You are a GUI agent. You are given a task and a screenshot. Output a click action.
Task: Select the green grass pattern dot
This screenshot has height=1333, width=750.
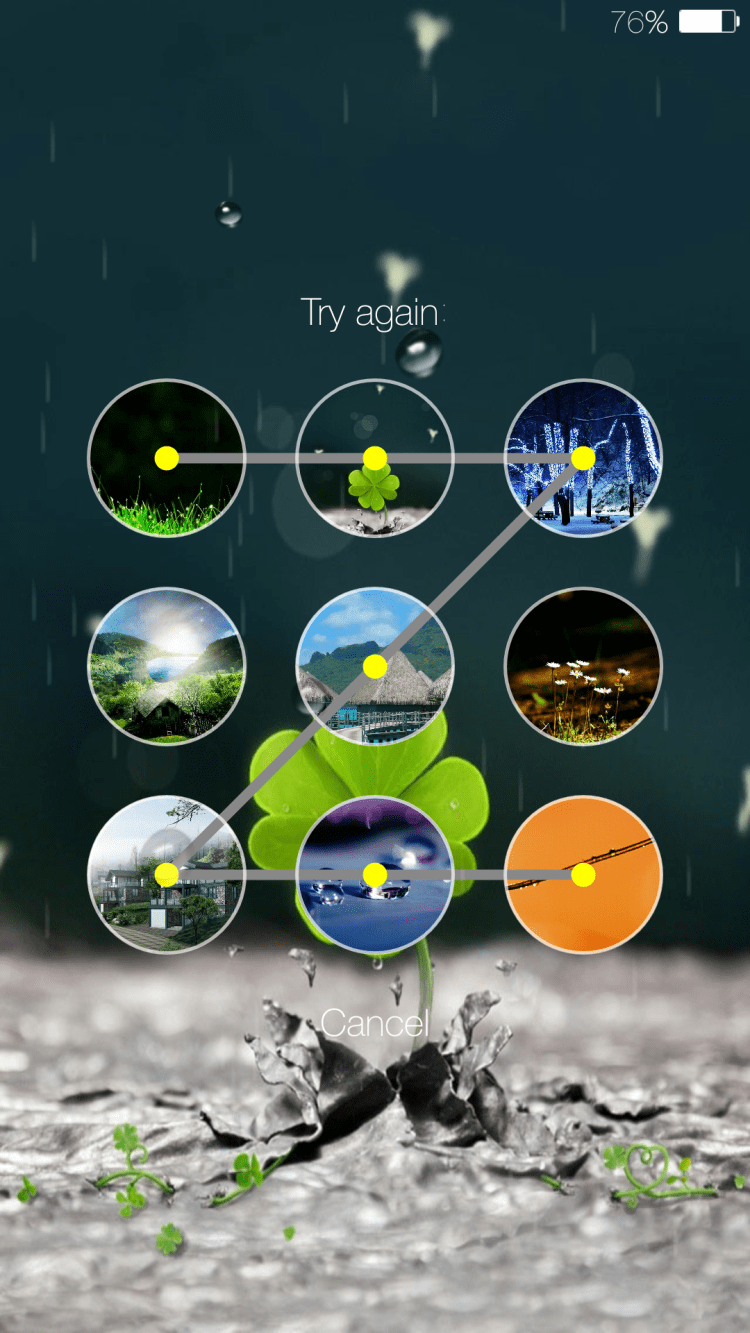(x=167, y=458)
